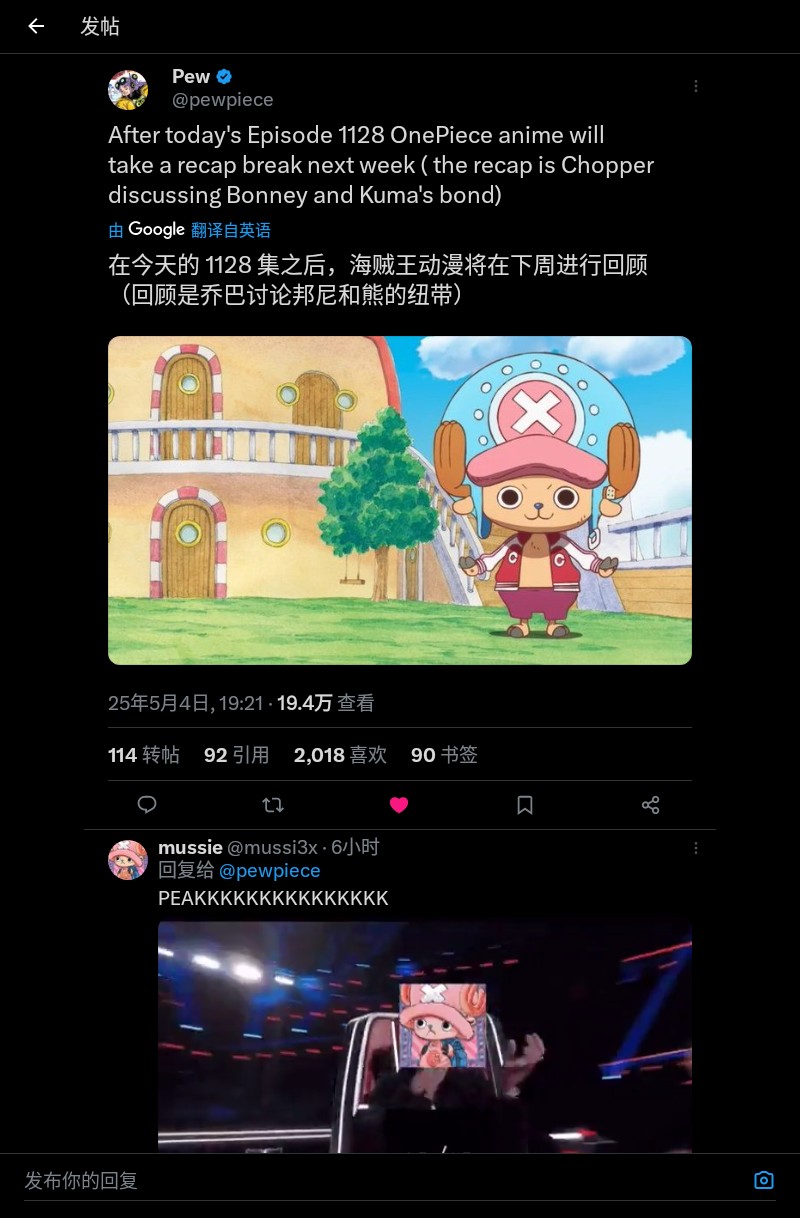Reply to Pew's post with comment icon
The image size is (800, 1218).
coord(147,805)
